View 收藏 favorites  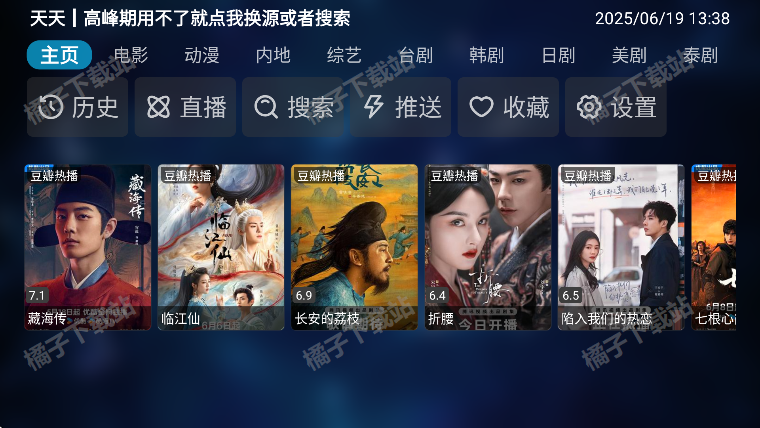point(509,107)
